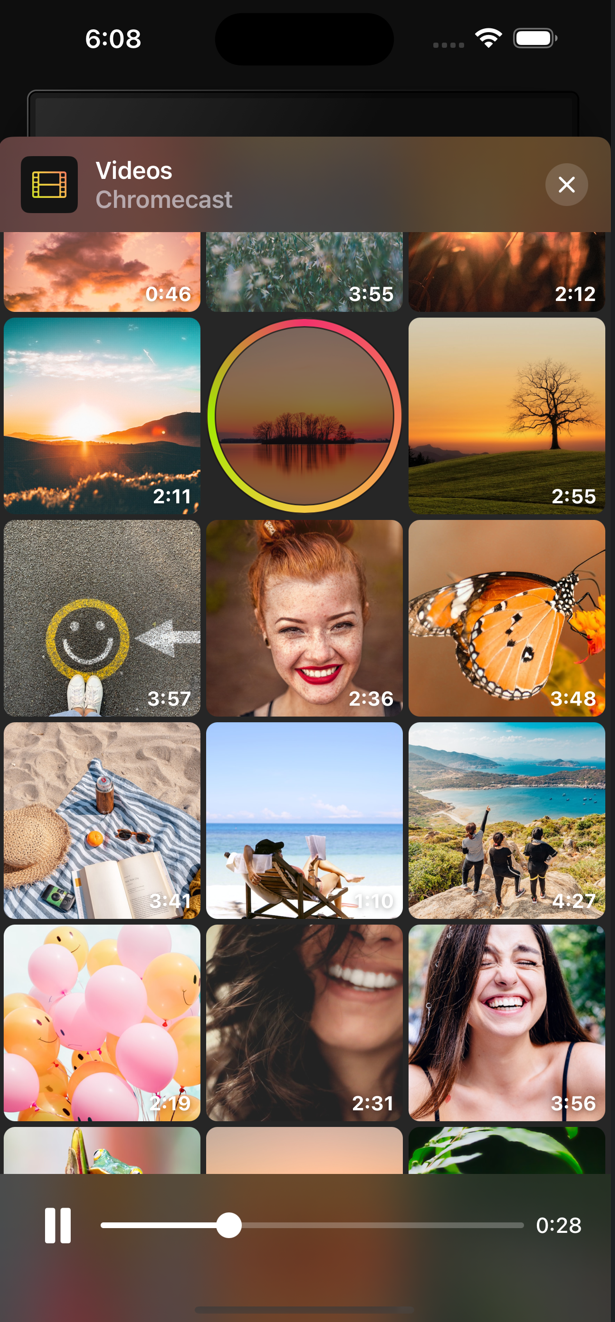
Task: Play the beach chair video 1:10
Action: pyautogui.click(x=304, y=820)
